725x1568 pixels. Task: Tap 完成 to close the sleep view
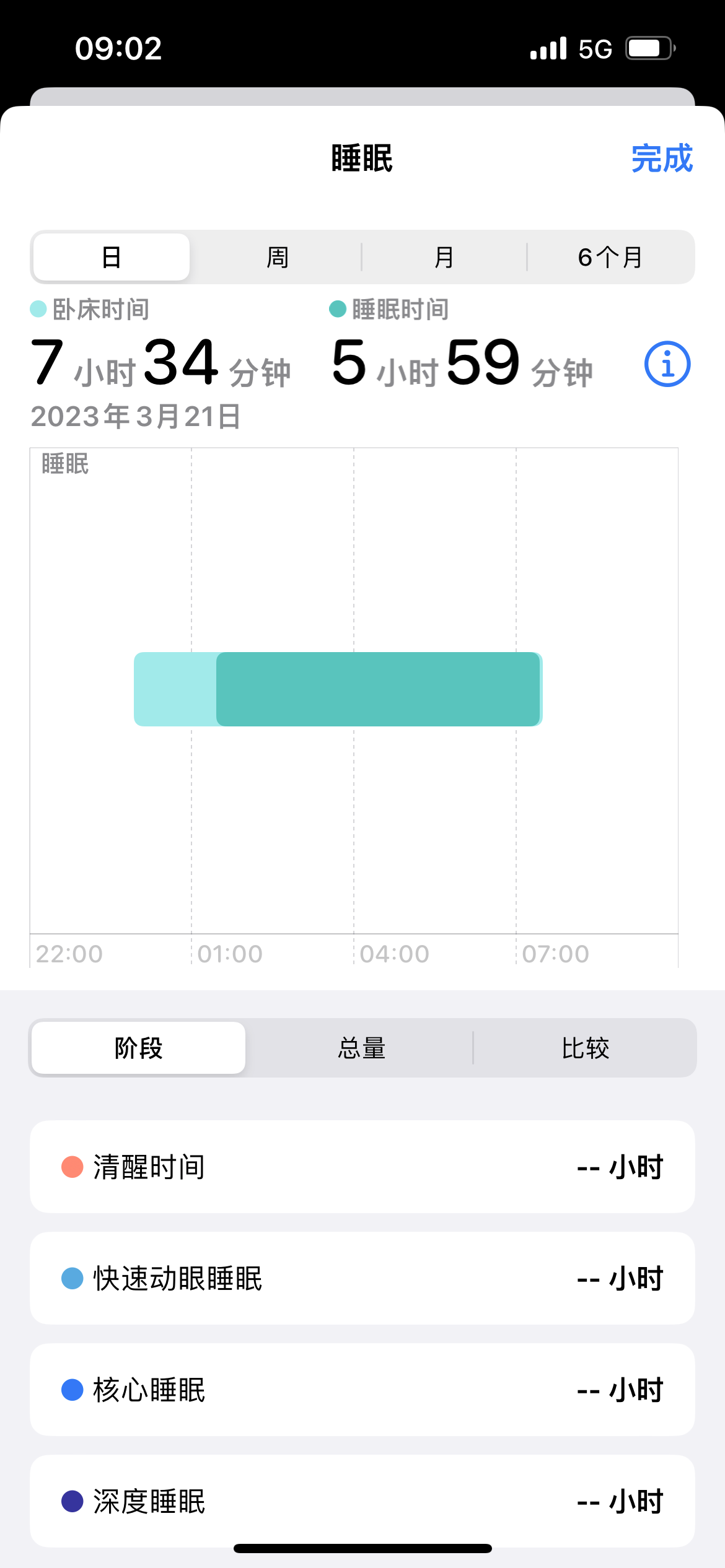coord(661,159)
